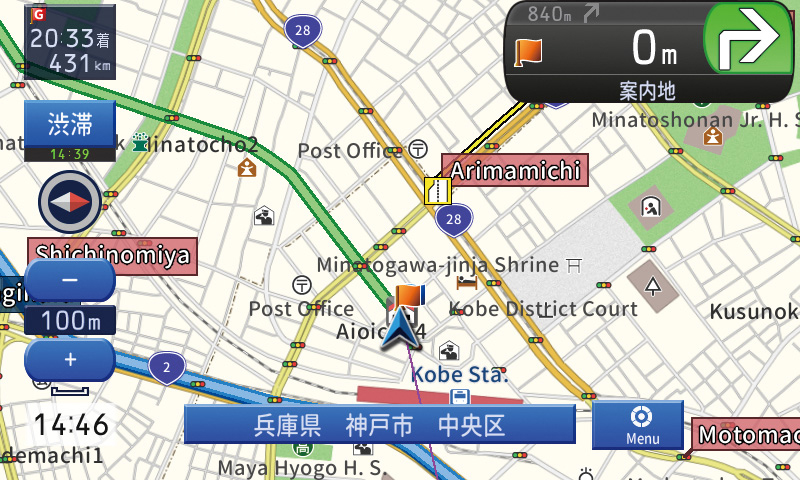The height and width of the screenshot is (480, 800).
Task: Zoom out the map with minus button
Action: pyautogui.click(x=70, y=281)
